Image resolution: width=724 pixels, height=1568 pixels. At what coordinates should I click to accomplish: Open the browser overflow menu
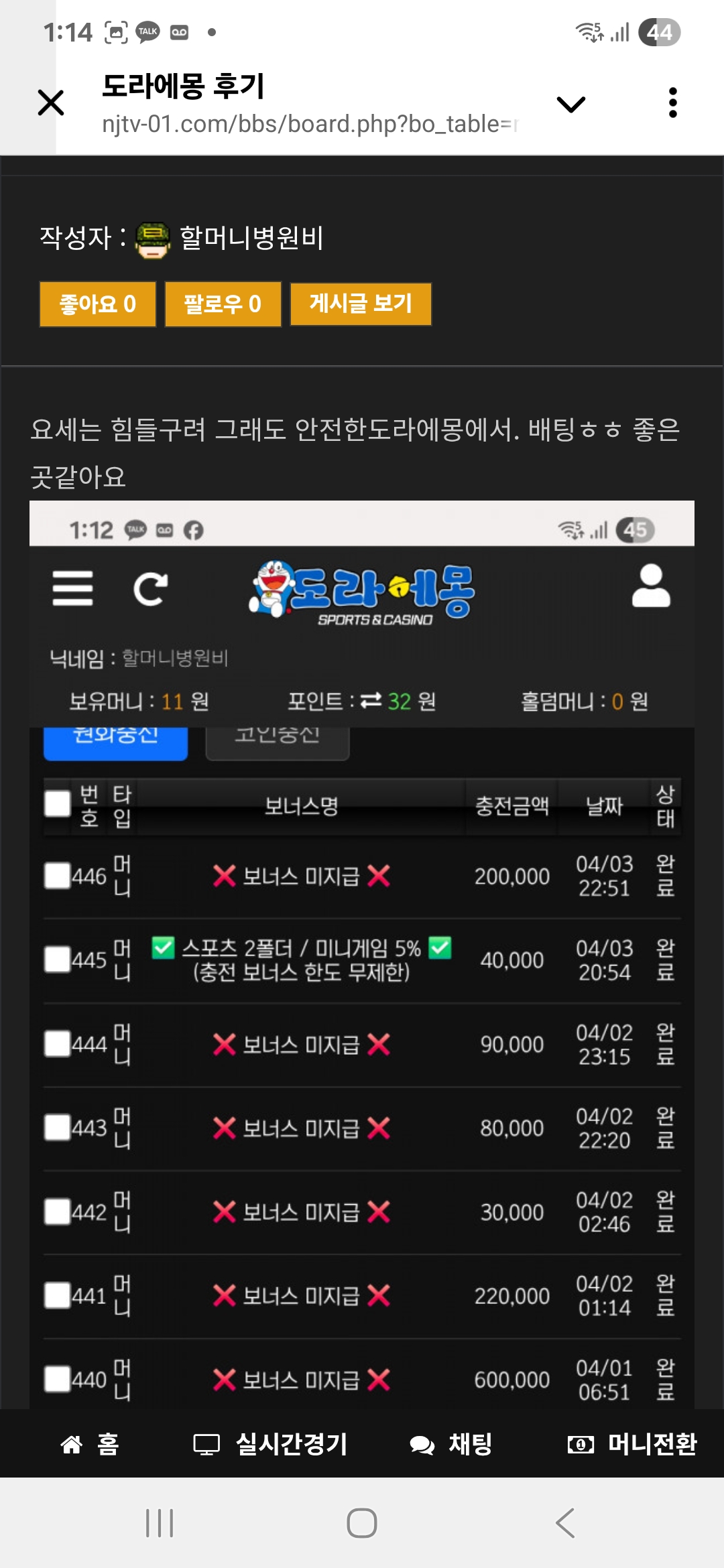coord(673,103)
